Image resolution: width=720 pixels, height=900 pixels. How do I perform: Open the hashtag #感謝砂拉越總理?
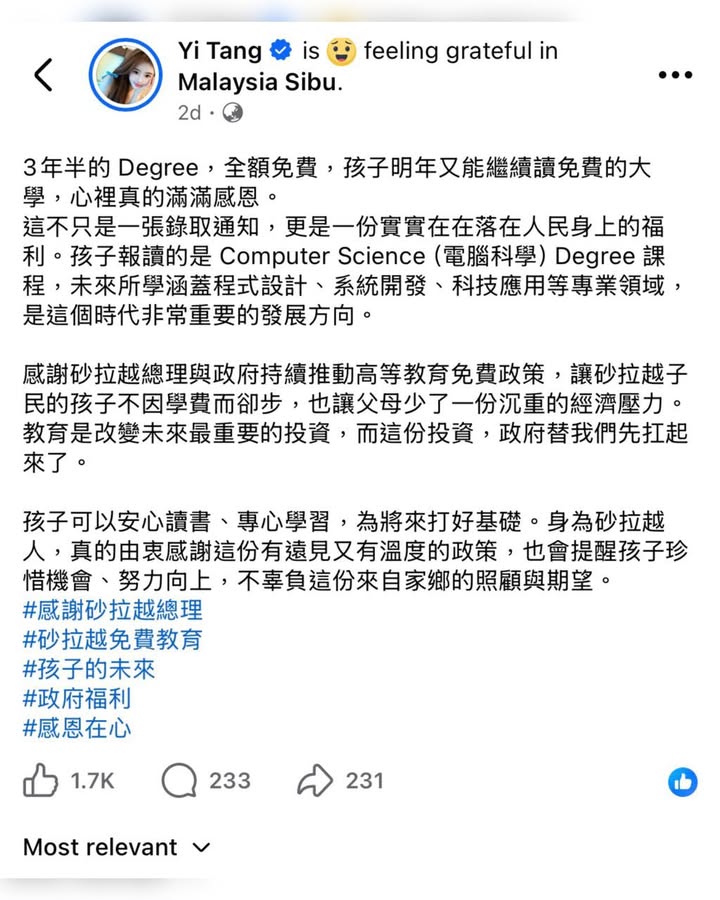(x=112, y=610)
